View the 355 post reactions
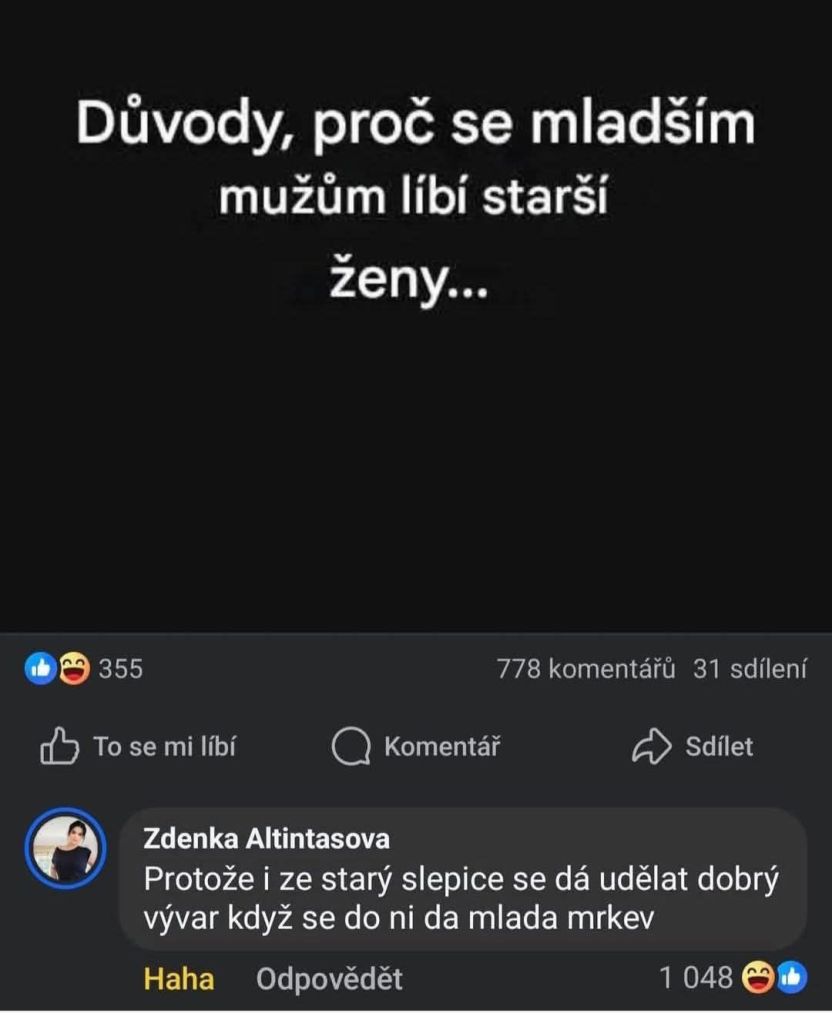The image size is (832, 1023). point(84,669)
